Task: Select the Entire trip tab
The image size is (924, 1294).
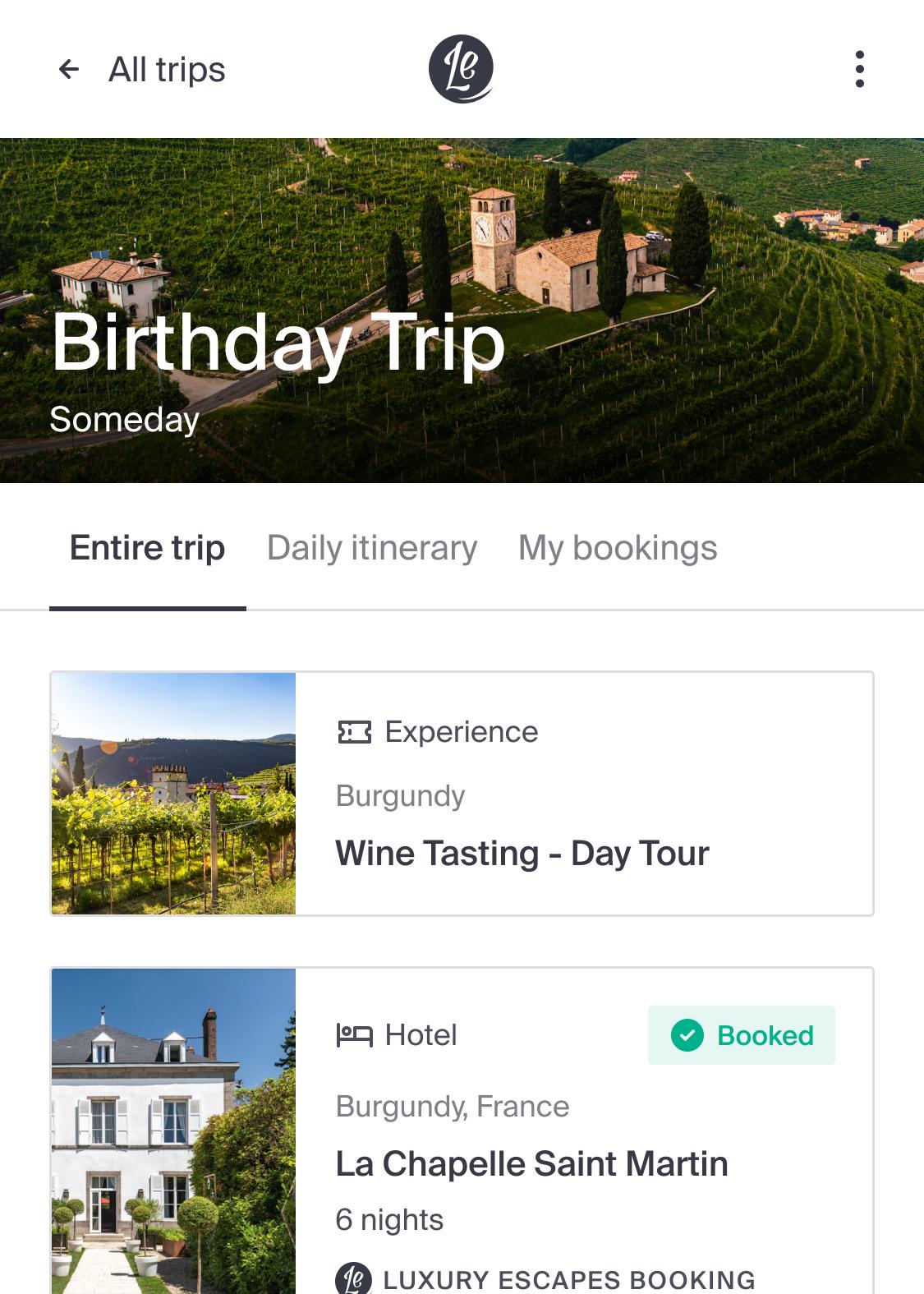Action: pos(147,549)
